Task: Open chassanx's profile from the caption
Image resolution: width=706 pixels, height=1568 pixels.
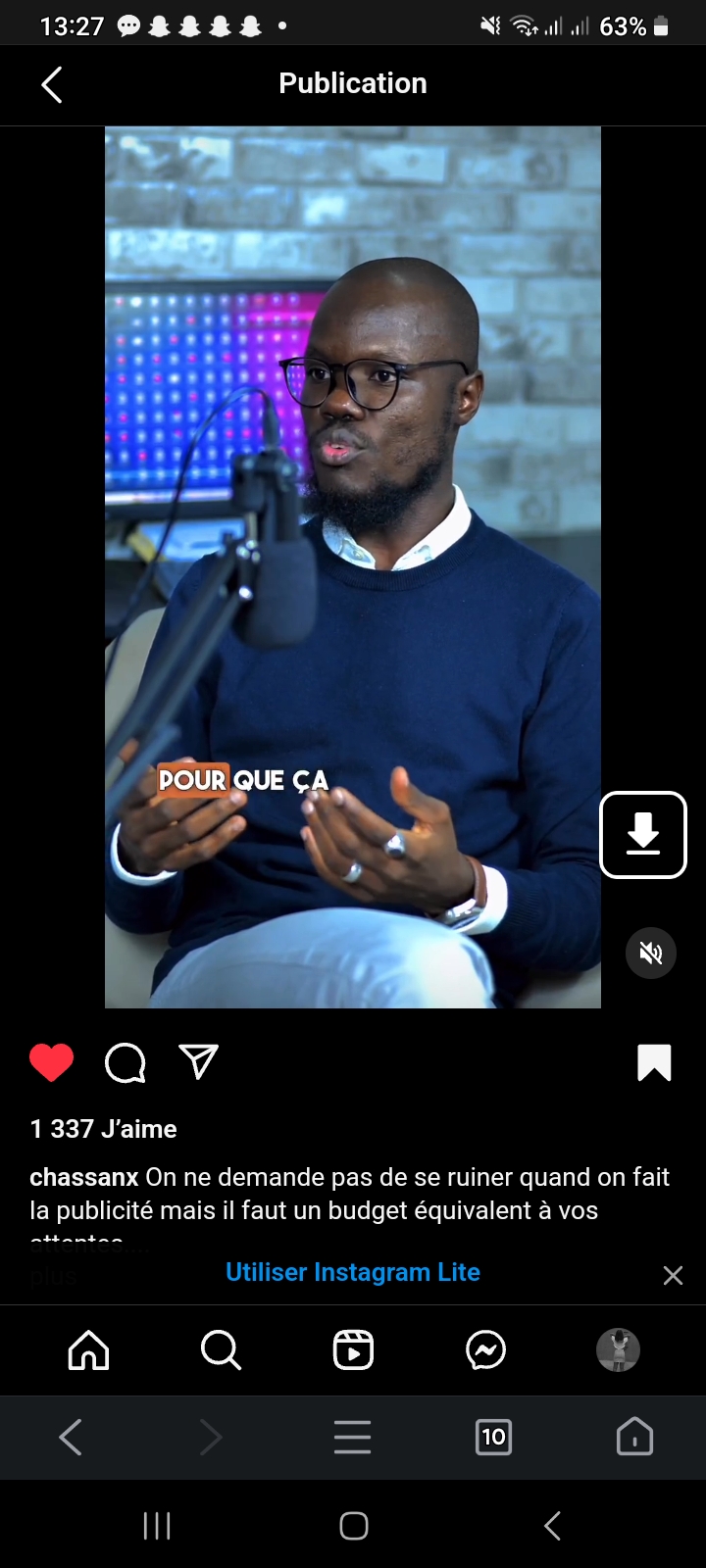Action: pyautogui.click(x=84, y=1177)
